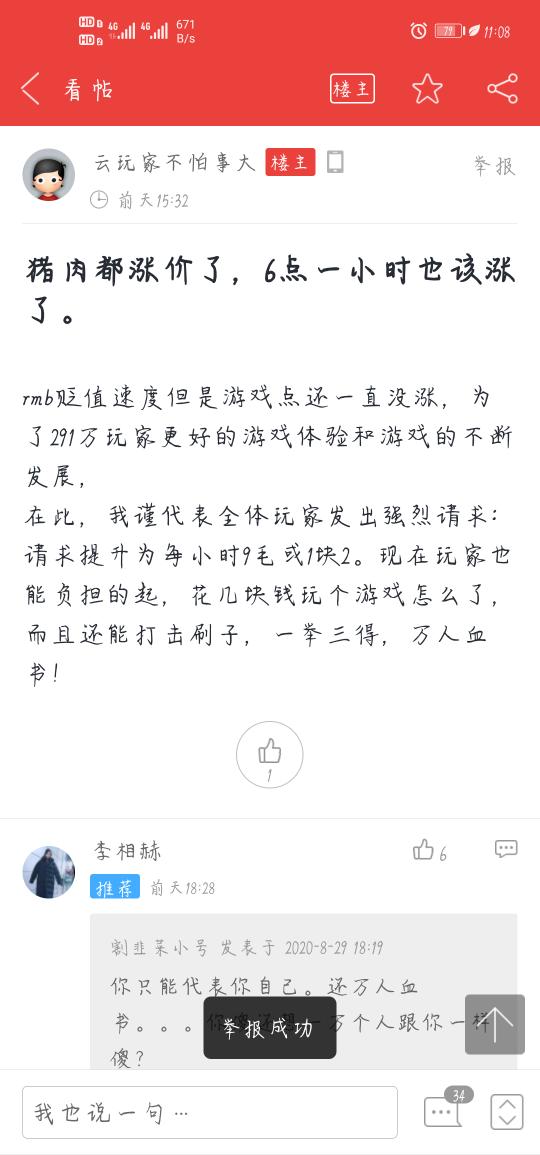Tap the up-down page jump icon
Screen dimensions: 540x1155
[507, 1112]
